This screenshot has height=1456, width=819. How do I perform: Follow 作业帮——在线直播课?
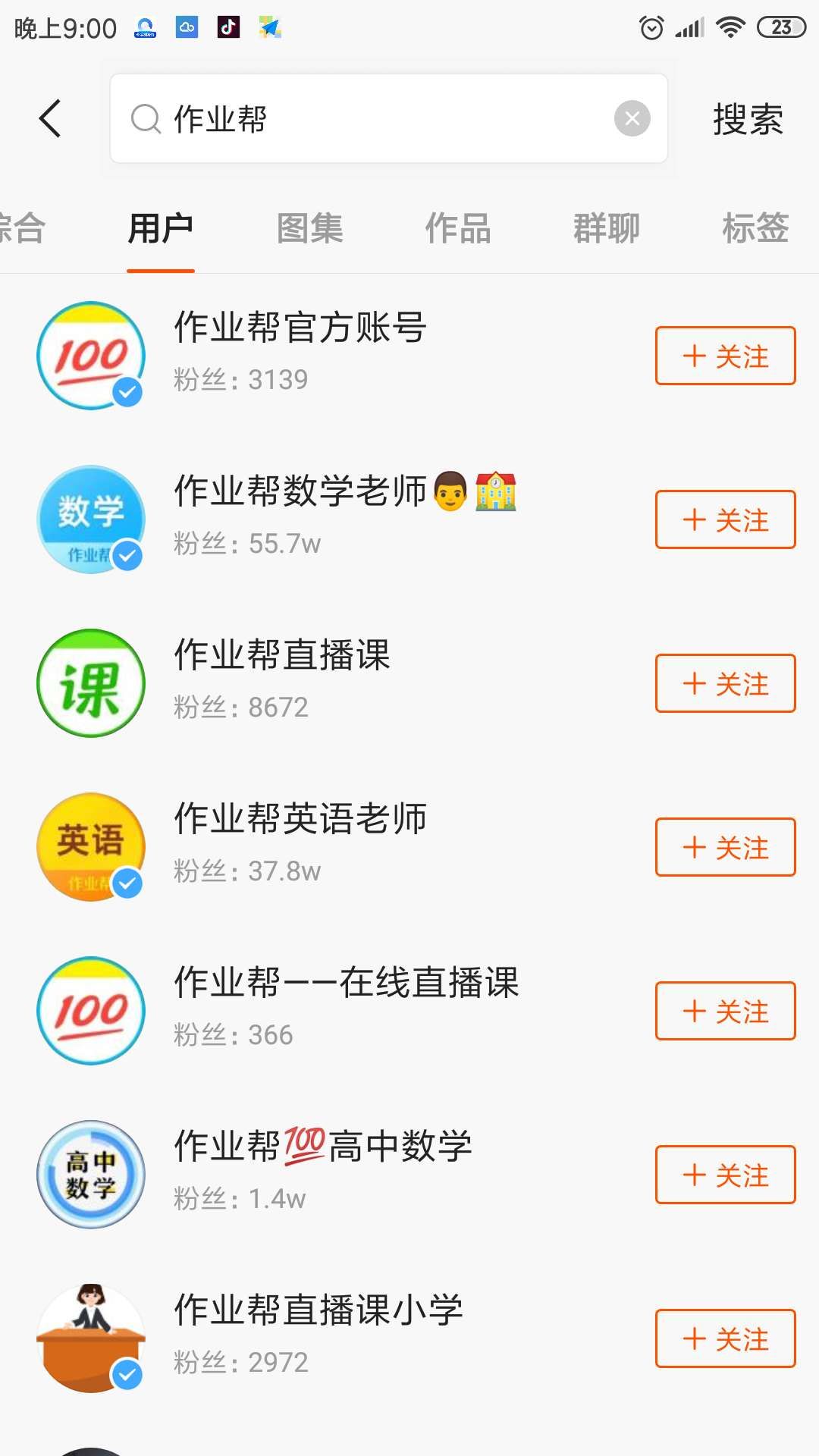(725, 1011)
